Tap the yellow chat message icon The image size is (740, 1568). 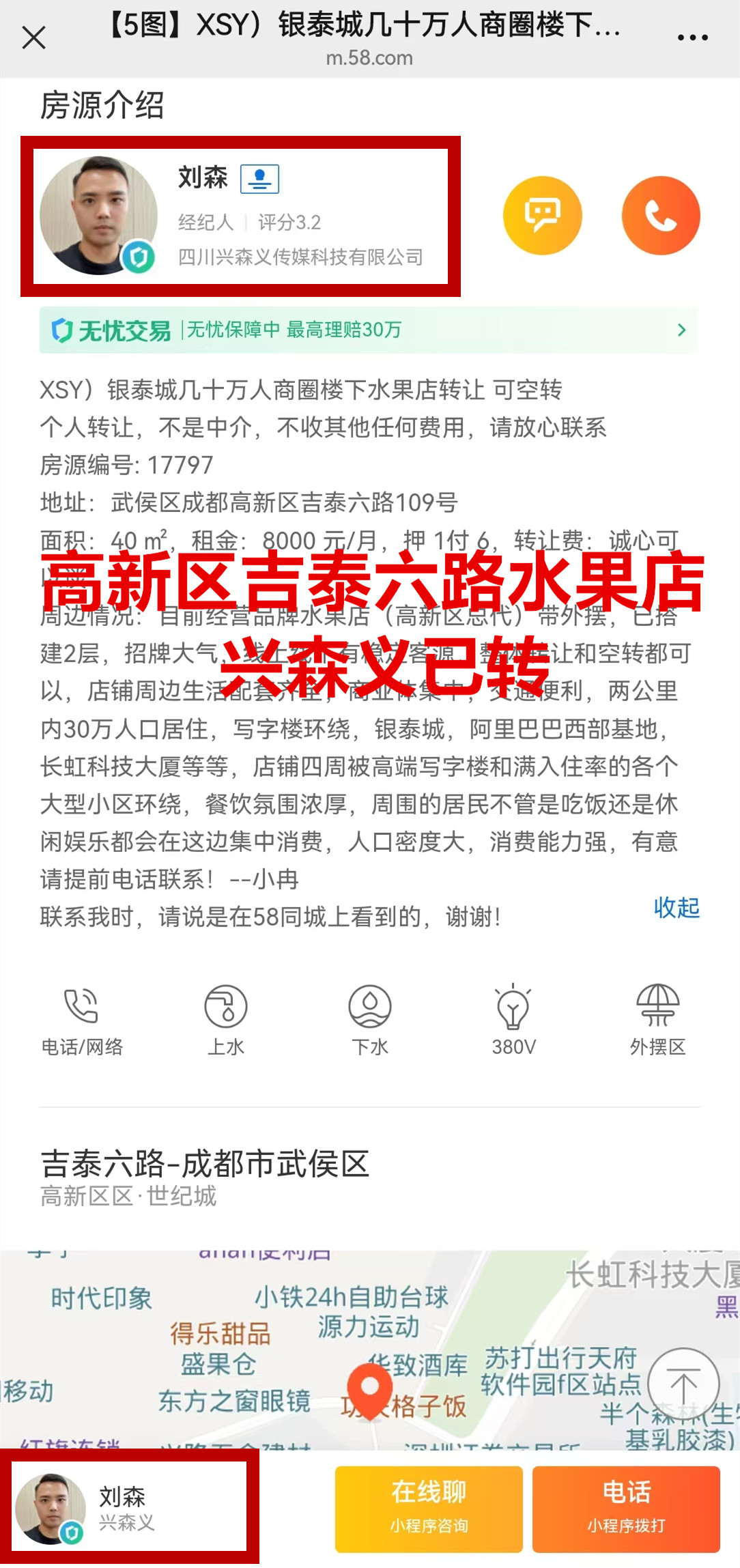pos(542,216)
